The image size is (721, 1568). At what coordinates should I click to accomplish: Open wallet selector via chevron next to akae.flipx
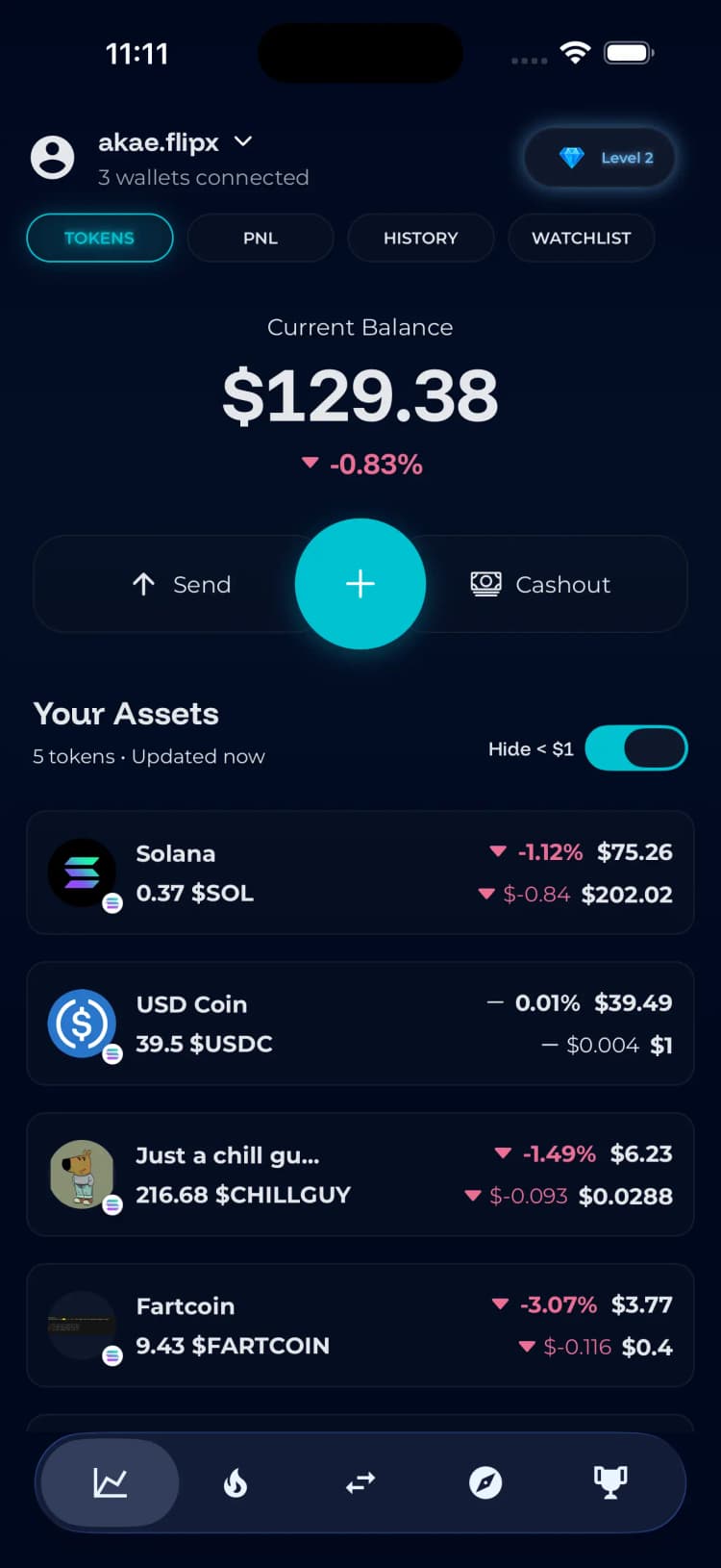click(x=241, y=141)
